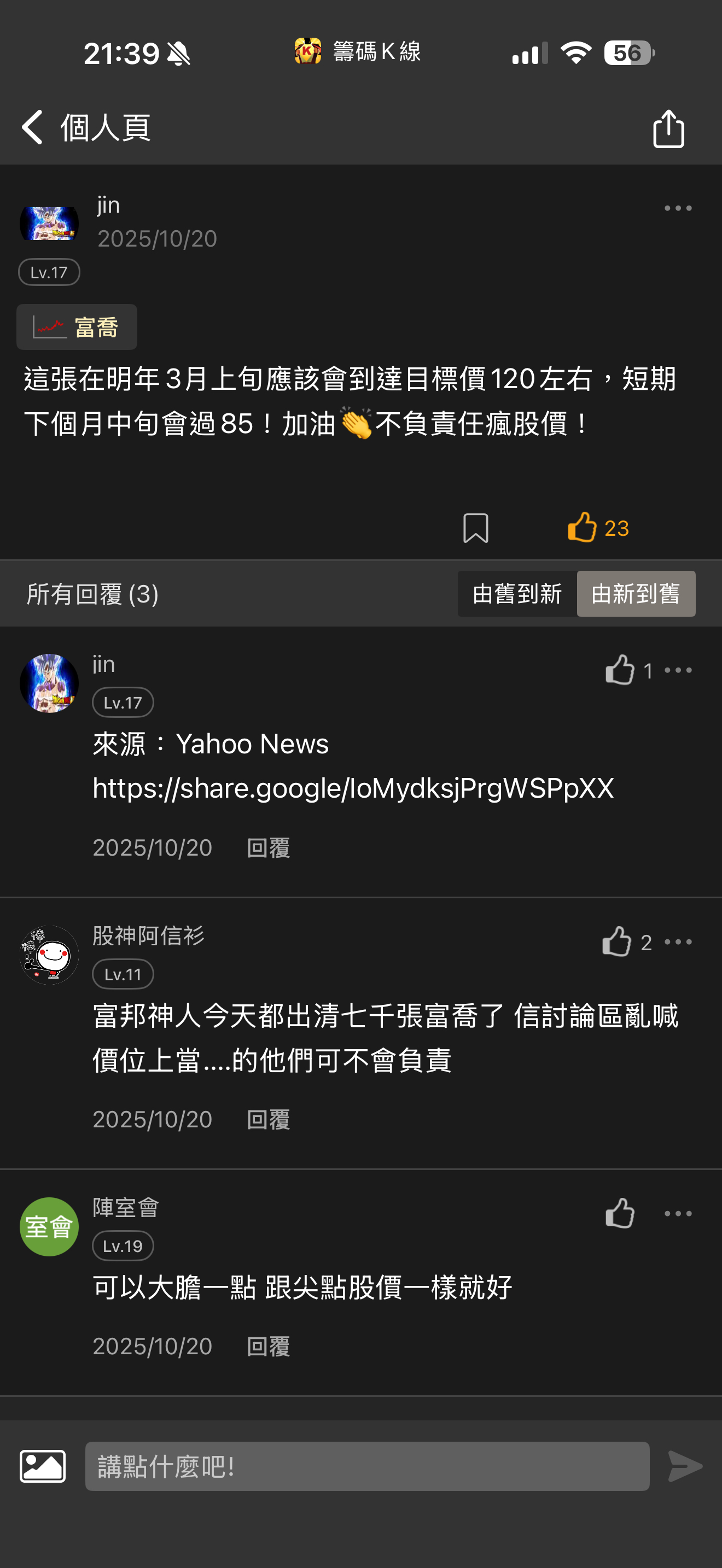Reply to 股神阿信衫's comment
The height and width of the screenshot is (1568, 722).
click(268, 1119)
